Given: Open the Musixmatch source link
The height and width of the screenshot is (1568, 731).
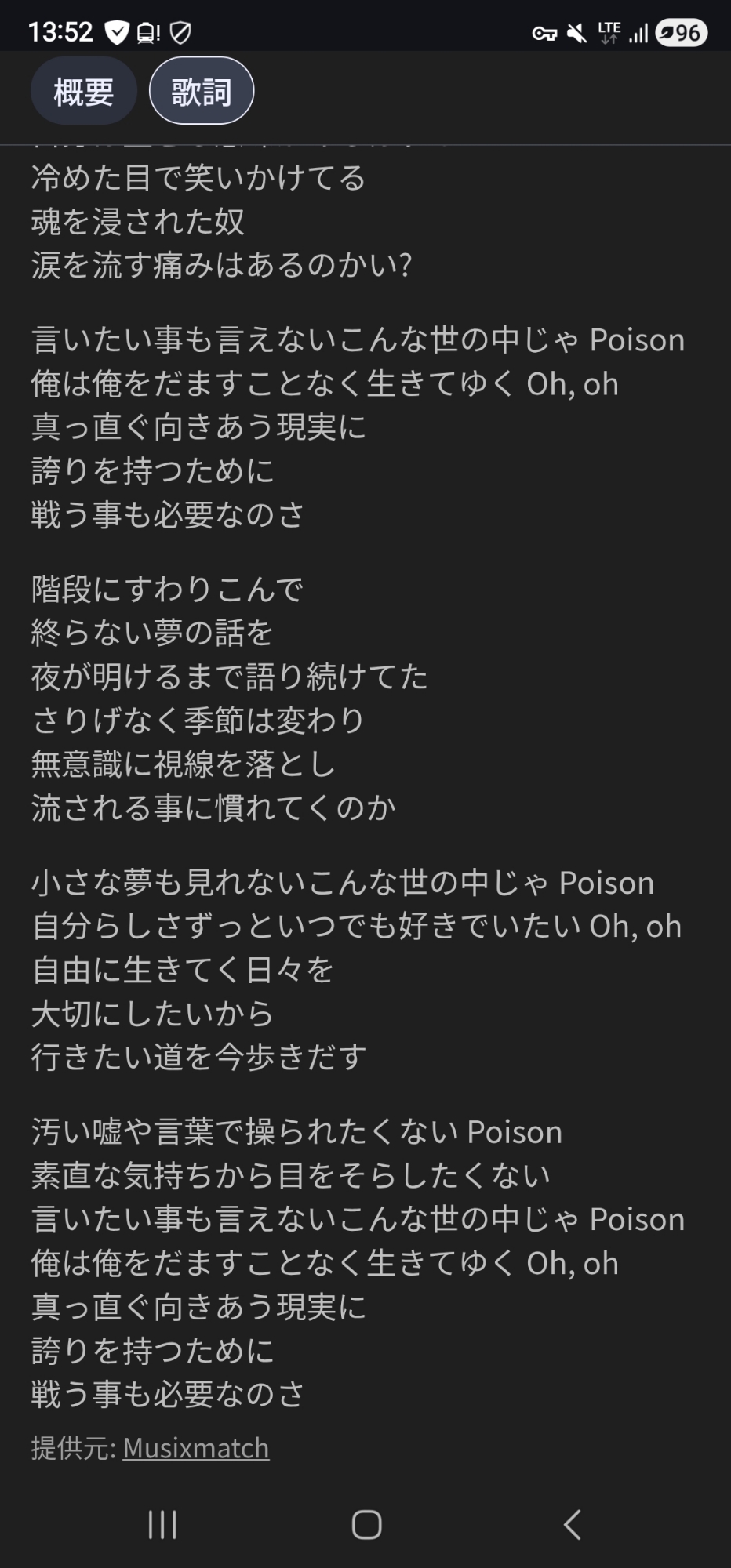Looking at the screenshot, I should tap(196, 1448).
